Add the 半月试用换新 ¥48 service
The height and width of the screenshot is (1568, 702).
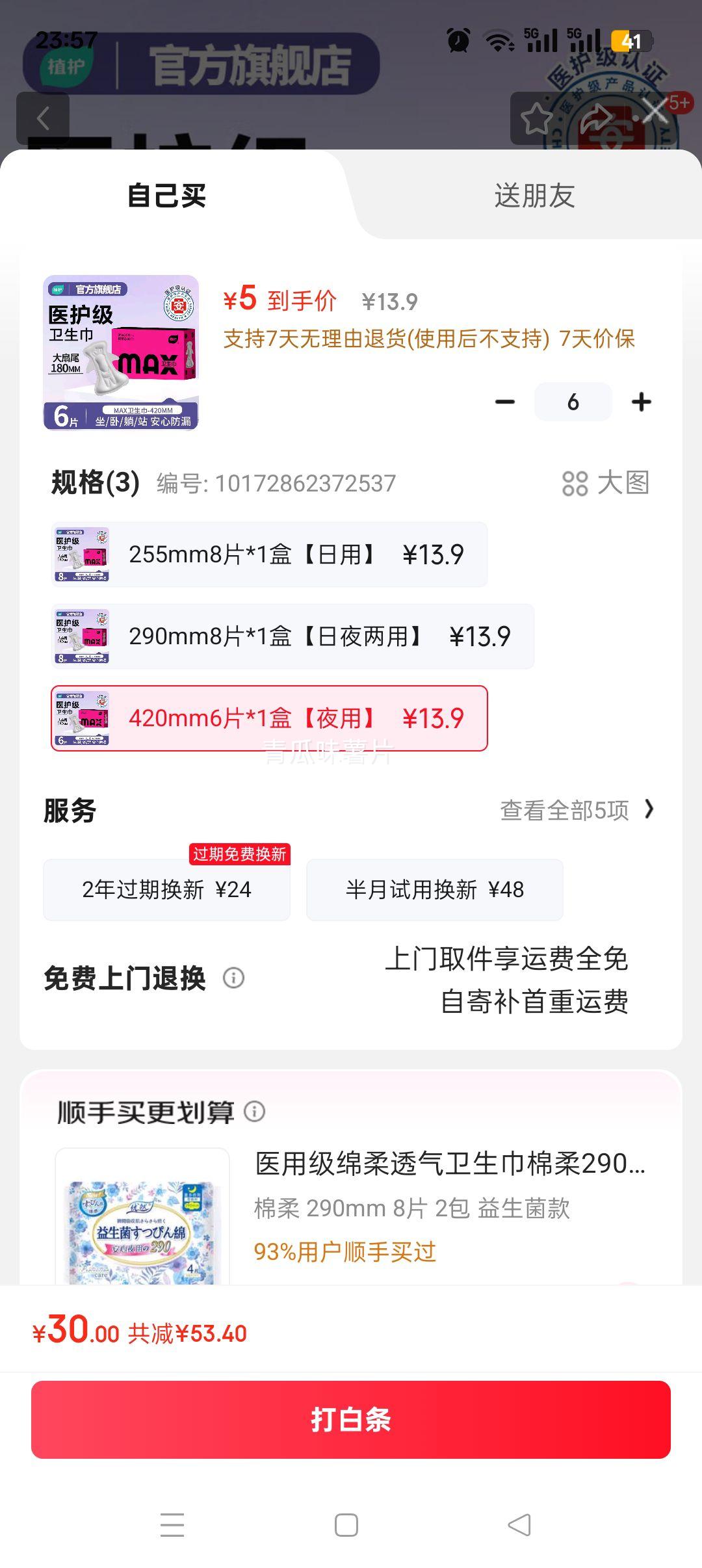click(x=434, y=889)
